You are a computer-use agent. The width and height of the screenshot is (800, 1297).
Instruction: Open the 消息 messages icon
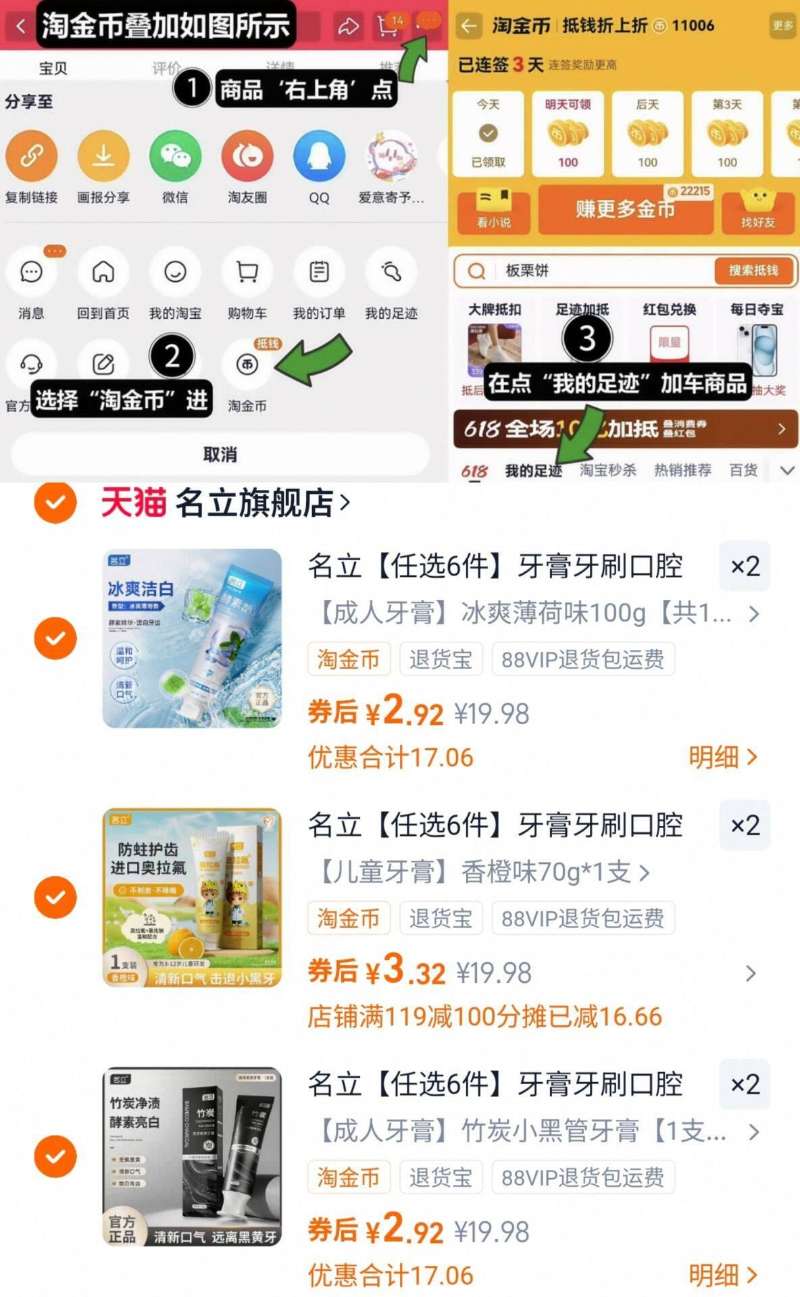point(32,271)
